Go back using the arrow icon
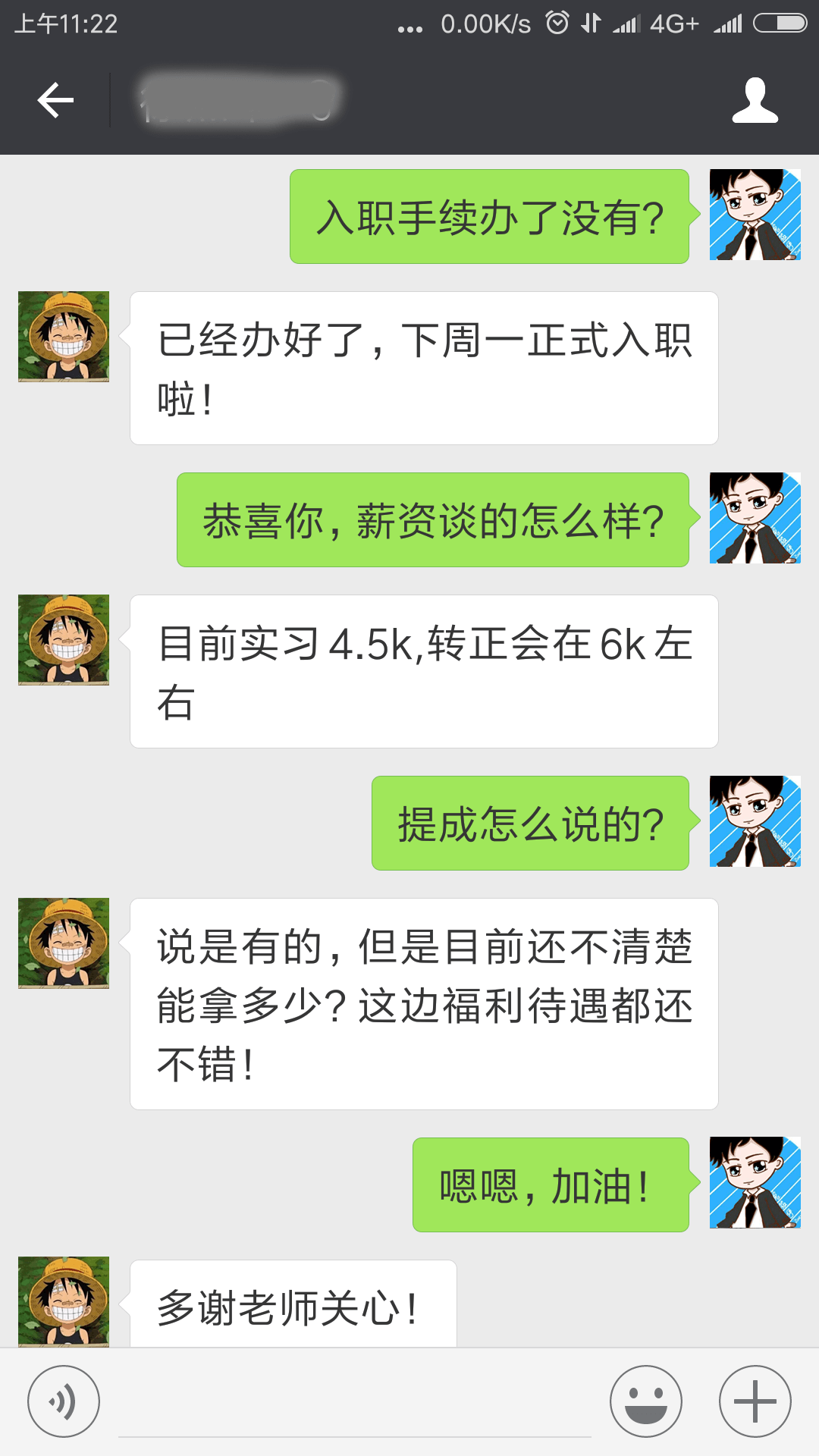Image resolution: width=819 pixels, height=1456 pixels. (x=55, y=100)
